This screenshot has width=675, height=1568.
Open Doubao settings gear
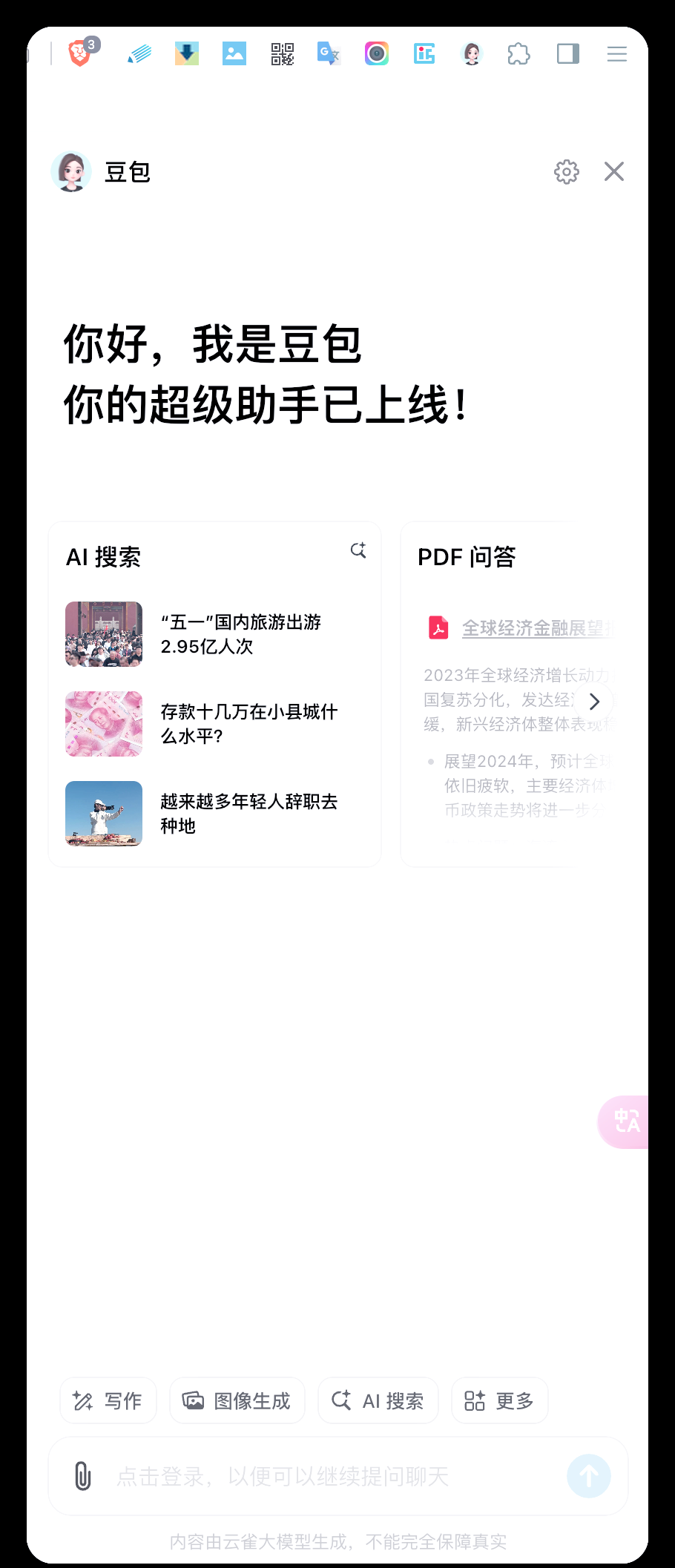coord(567,172)
